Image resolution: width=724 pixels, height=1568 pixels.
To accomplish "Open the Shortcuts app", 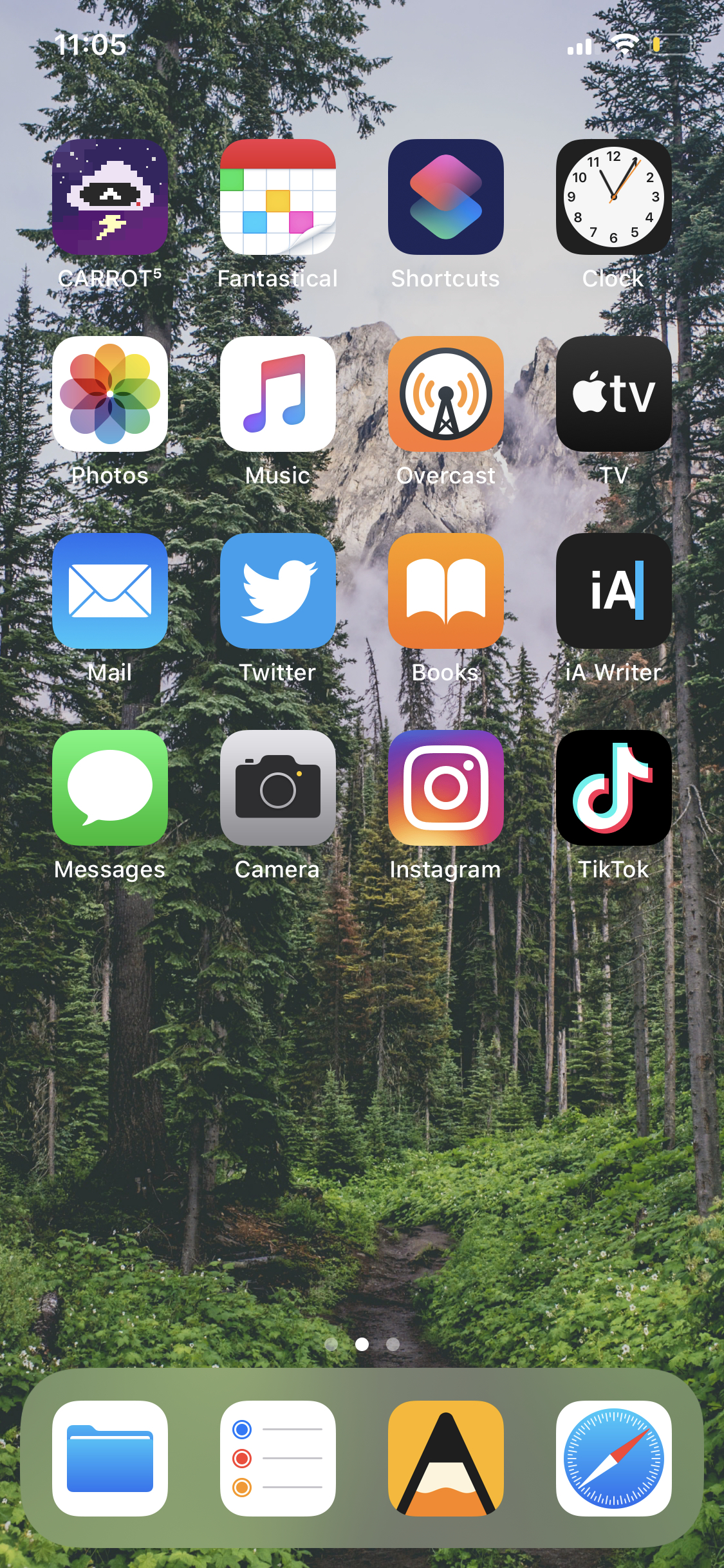I will pyautogui.click(x=446, y=197).
